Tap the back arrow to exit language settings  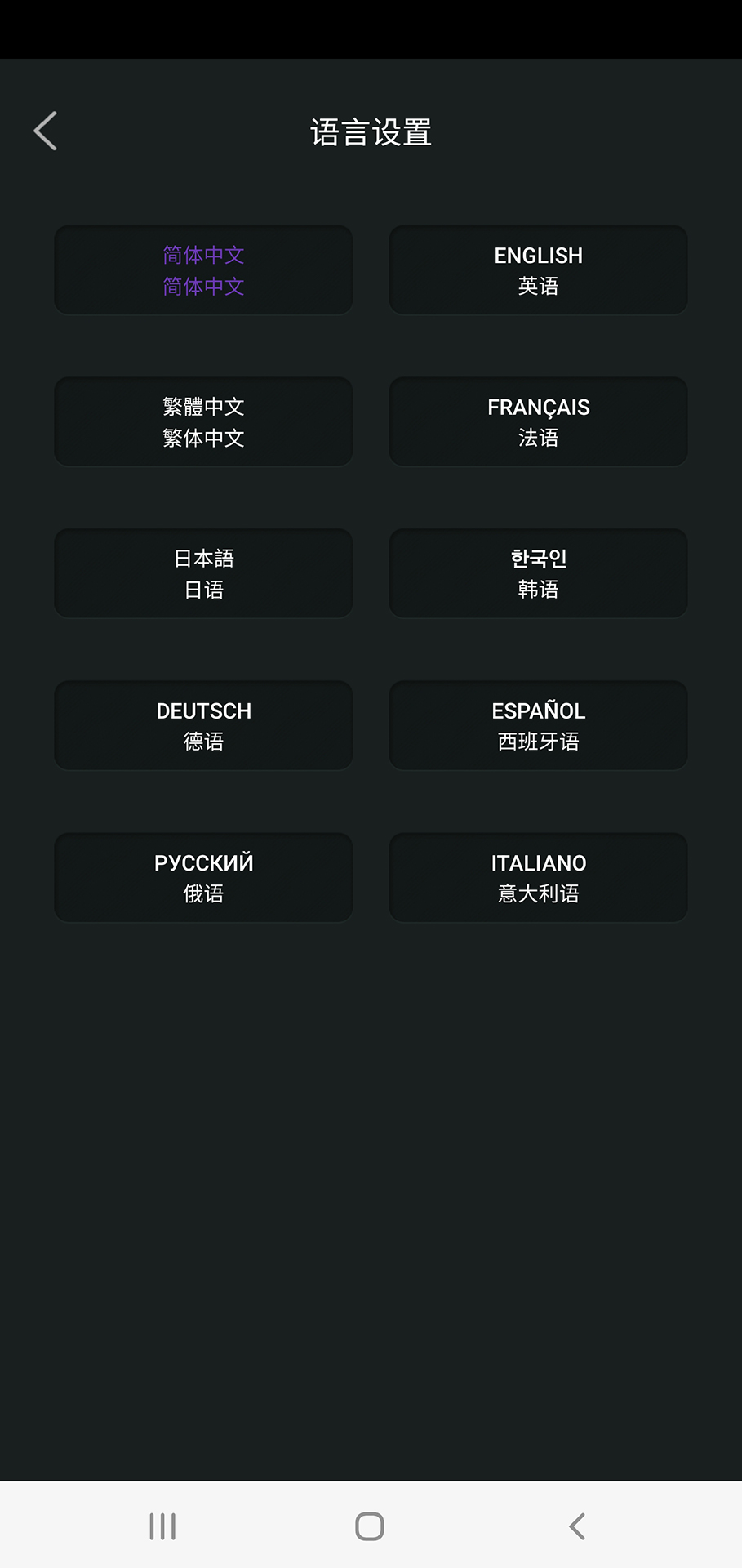[45, 130]
